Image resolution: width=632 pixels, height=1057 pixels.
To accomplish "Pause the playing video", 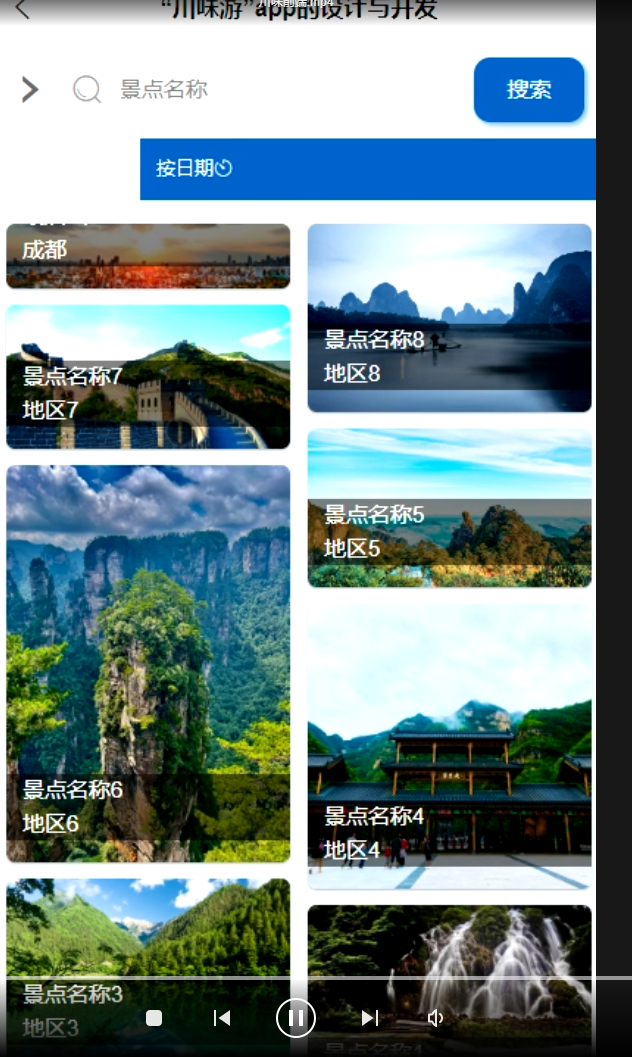I will (x=296, y=1018).
